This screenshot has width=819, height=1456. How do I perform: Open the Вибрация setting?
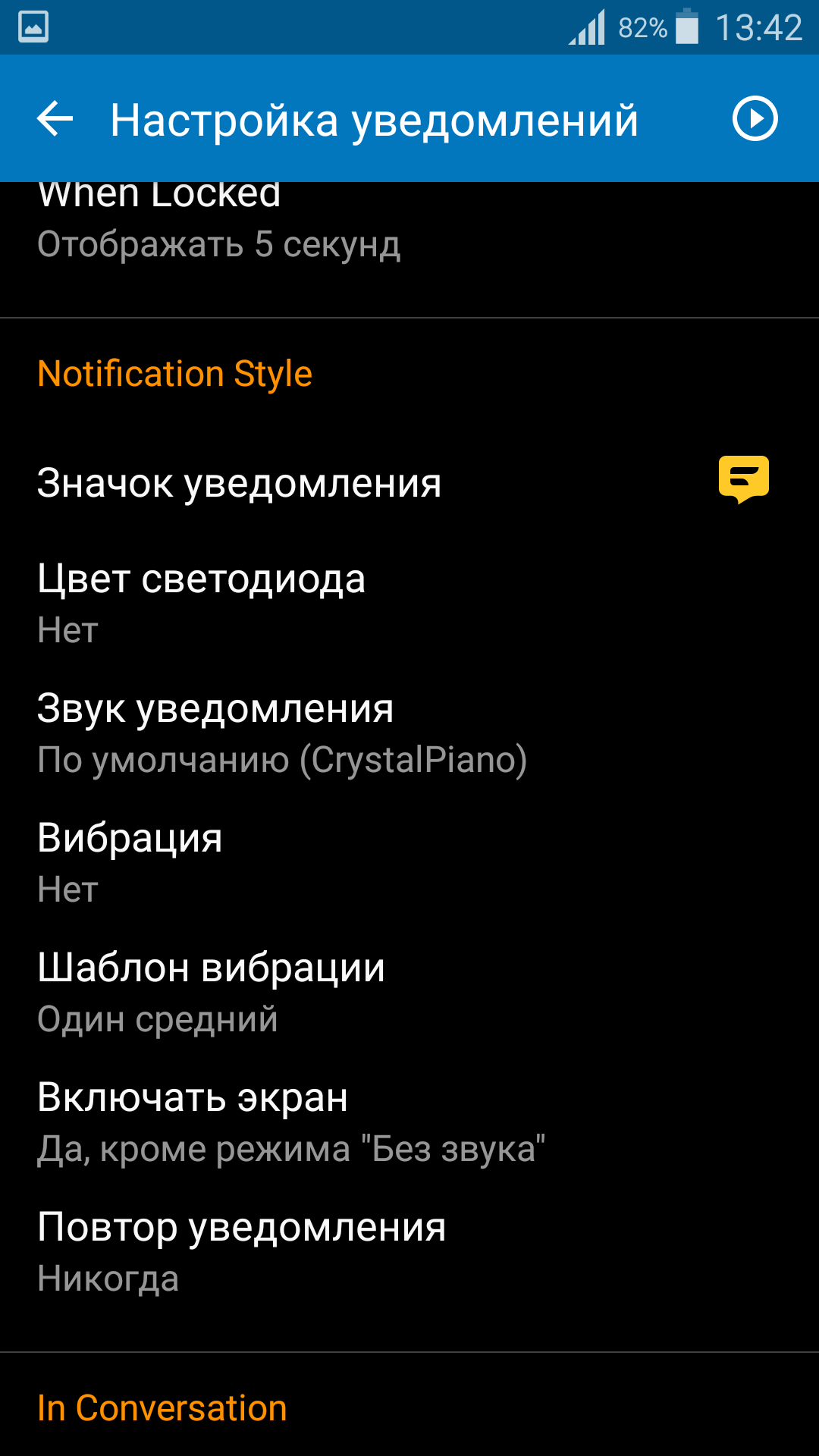pos(409,862)
